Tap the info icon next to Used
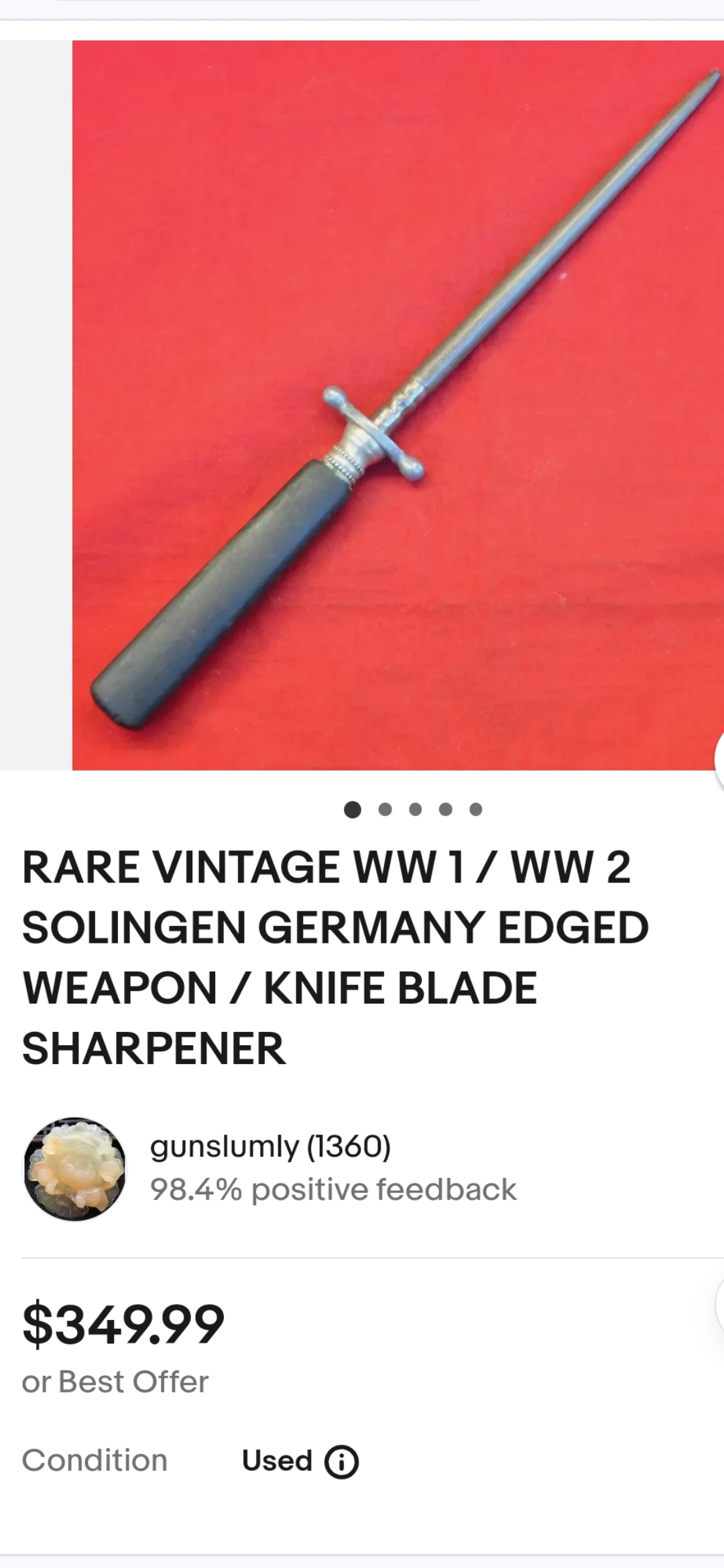 click(342, 1461)
